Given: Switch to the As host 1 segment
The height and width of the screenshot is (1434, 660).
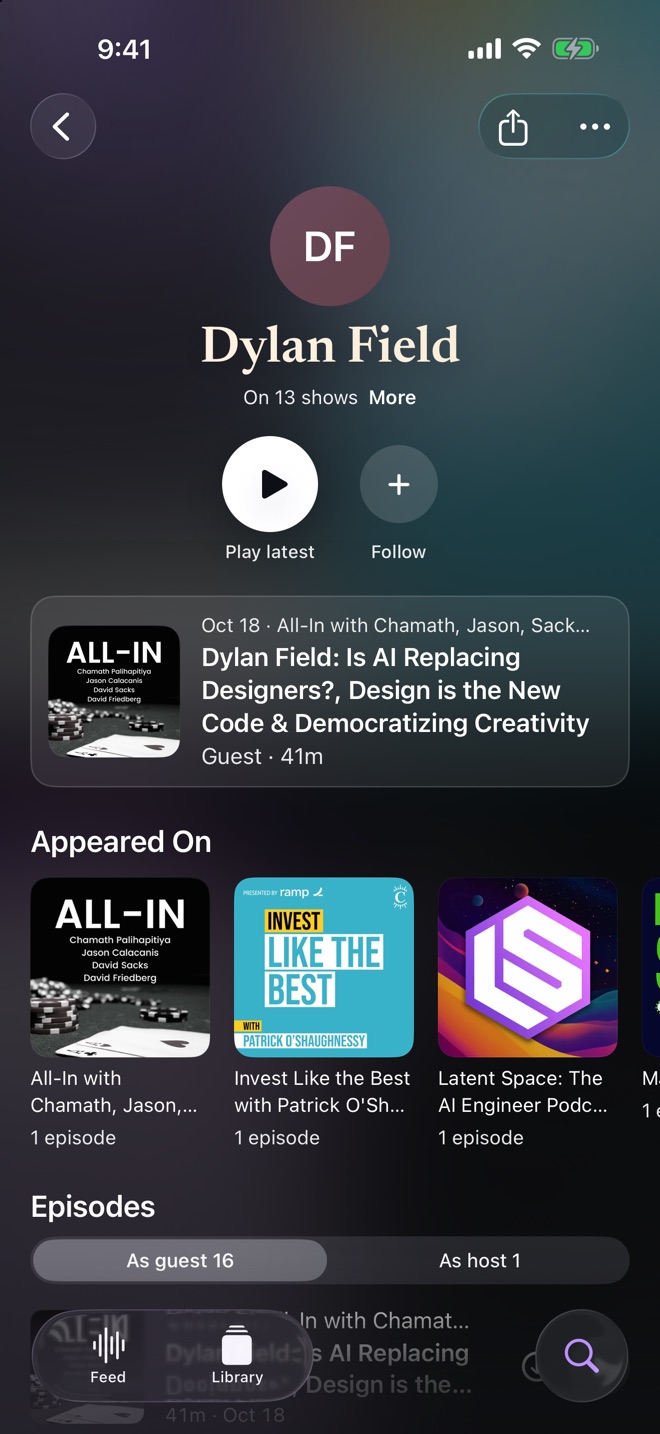Looking at the screenshot, I should [480, 1261].
